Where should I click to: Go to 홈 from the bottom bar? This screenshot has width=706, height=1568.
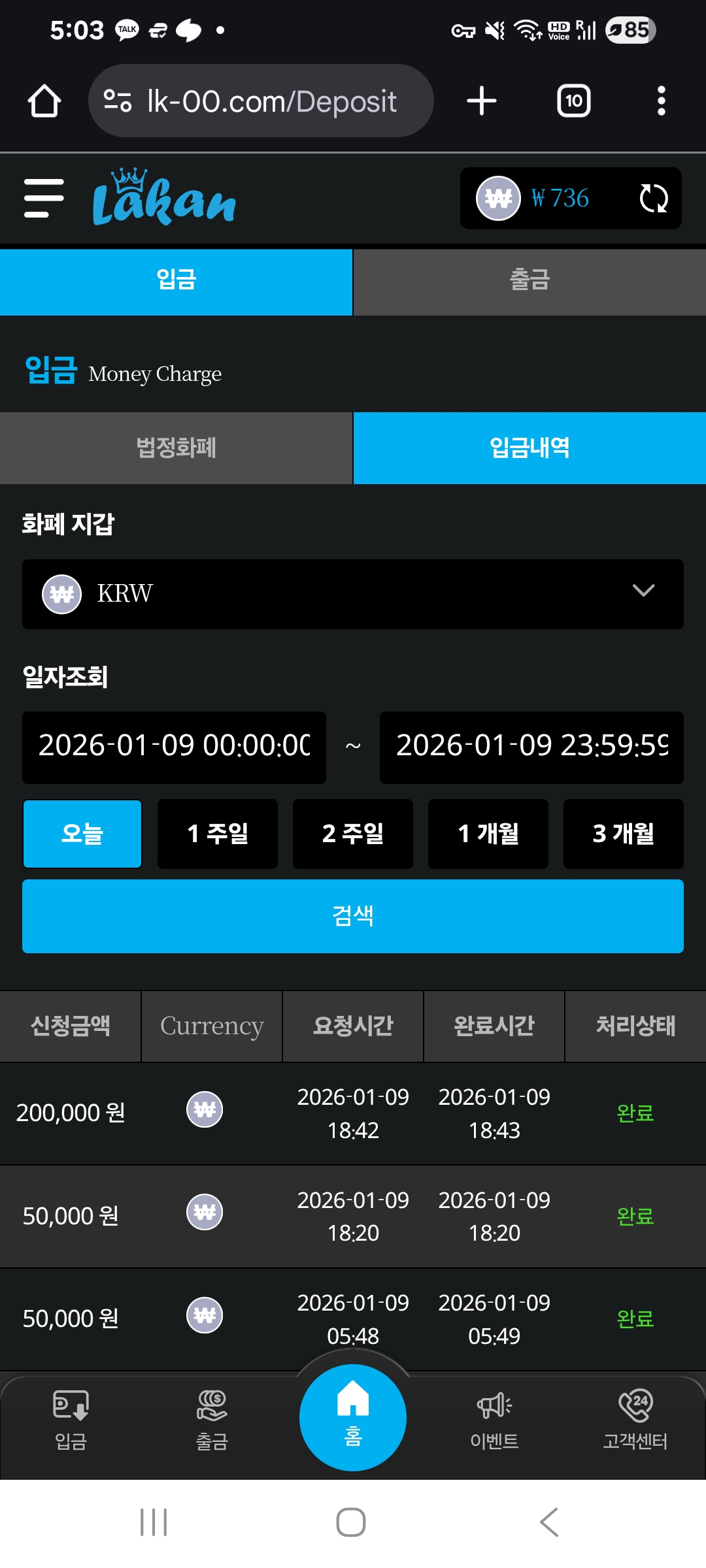[x=353, y=1417]
